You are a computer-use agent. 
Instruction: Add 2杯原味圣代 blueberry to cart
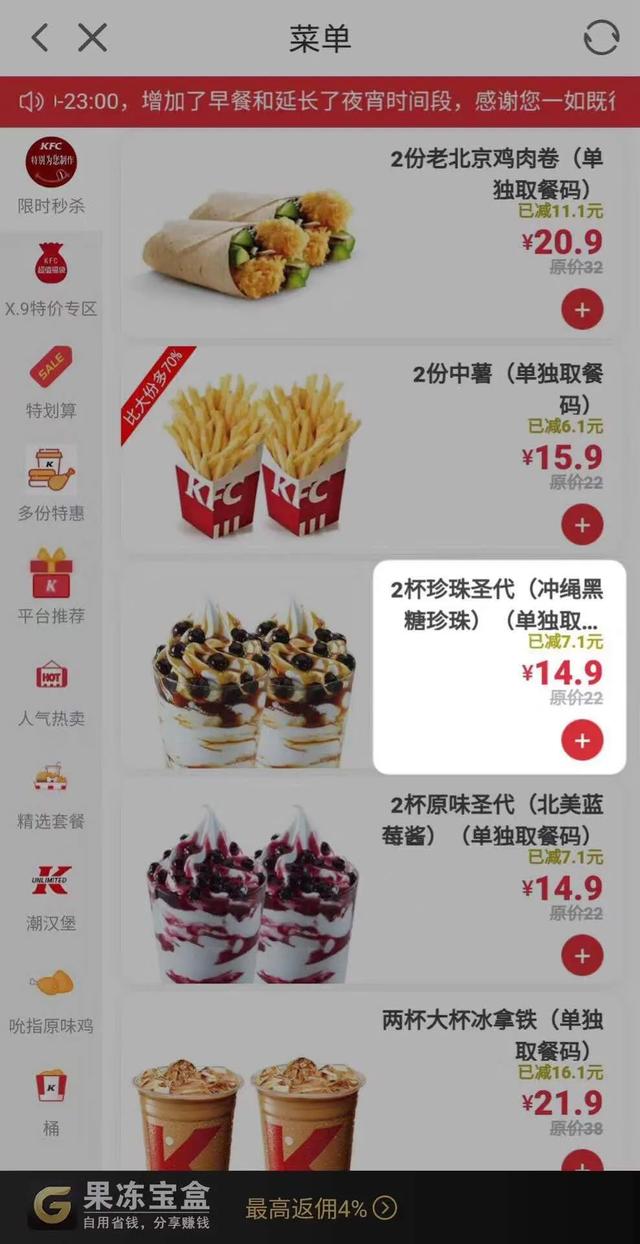582,956
